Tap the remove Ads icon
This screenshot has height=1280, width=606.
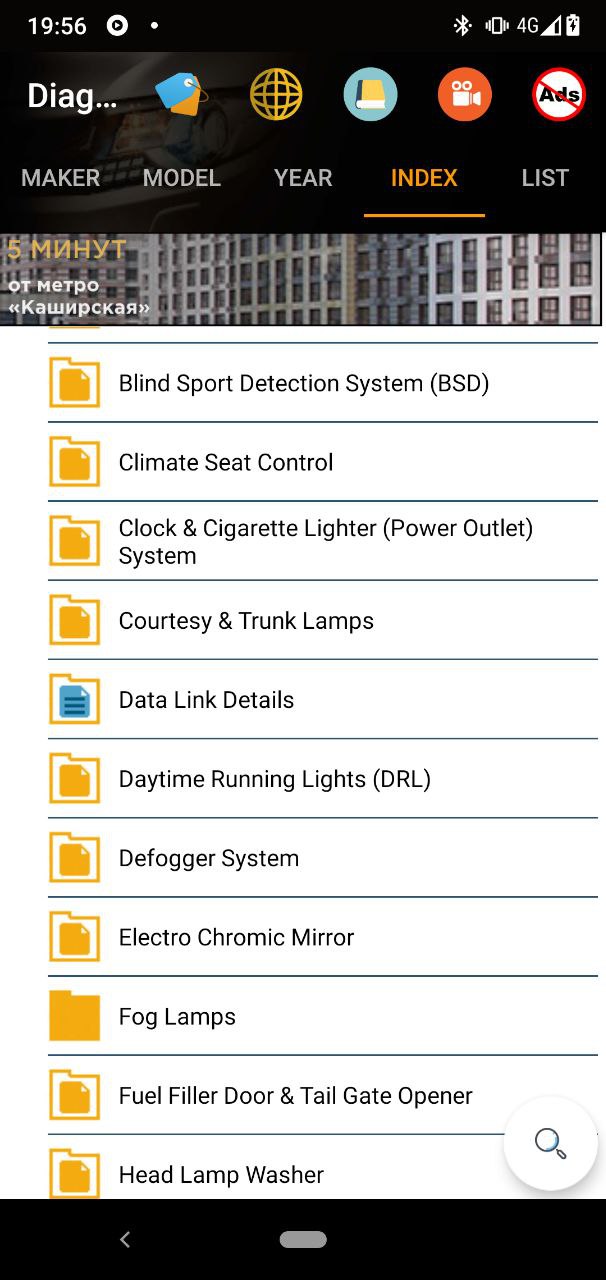559,96
